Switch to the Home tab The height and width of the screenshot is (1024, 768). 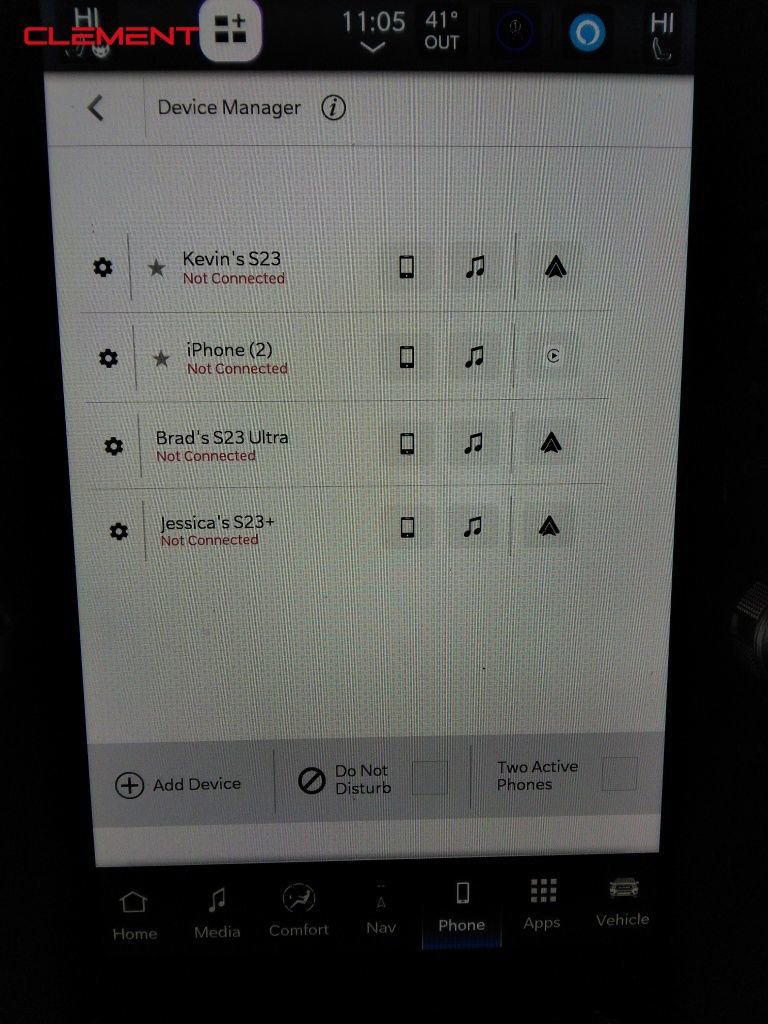134,915
